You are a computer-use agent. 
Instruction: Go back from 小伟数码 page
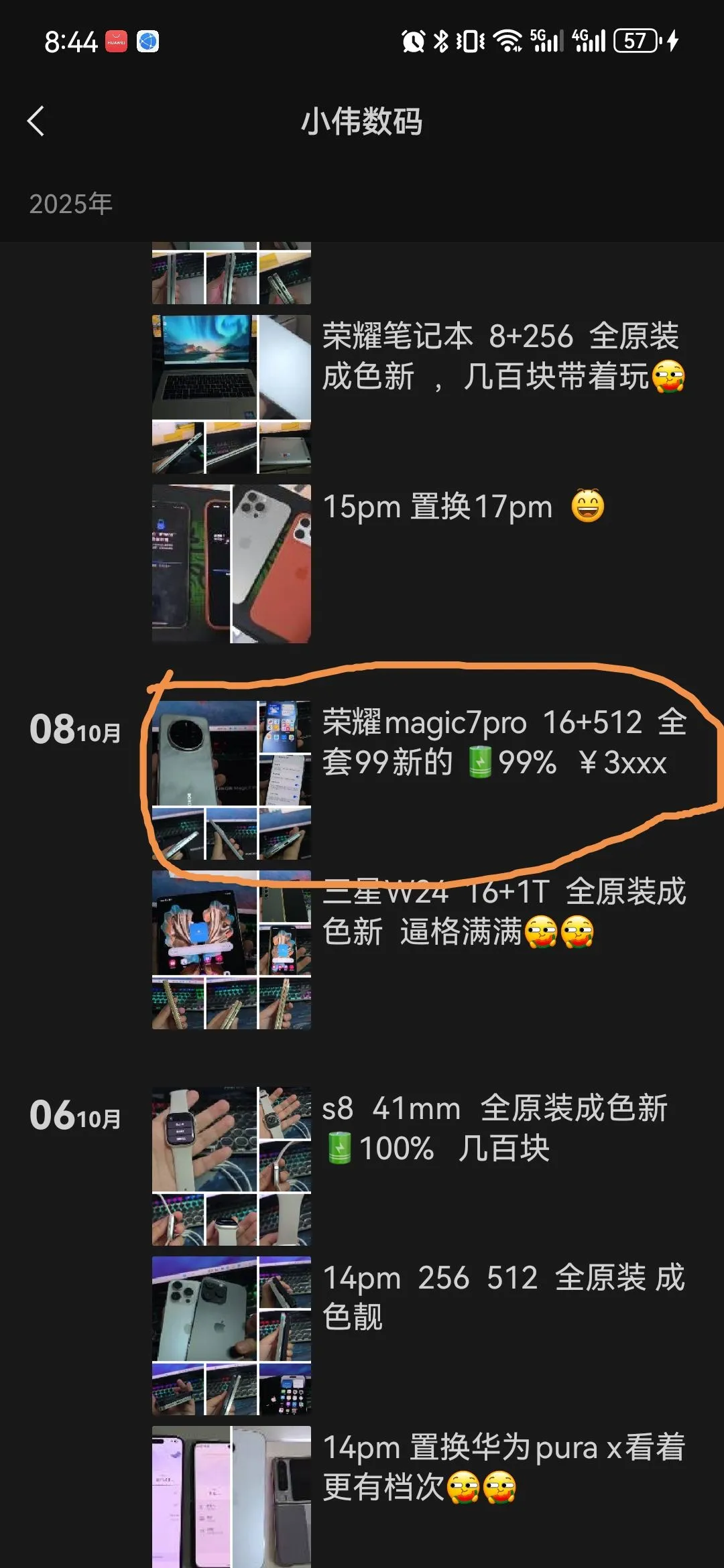(36, 121)
